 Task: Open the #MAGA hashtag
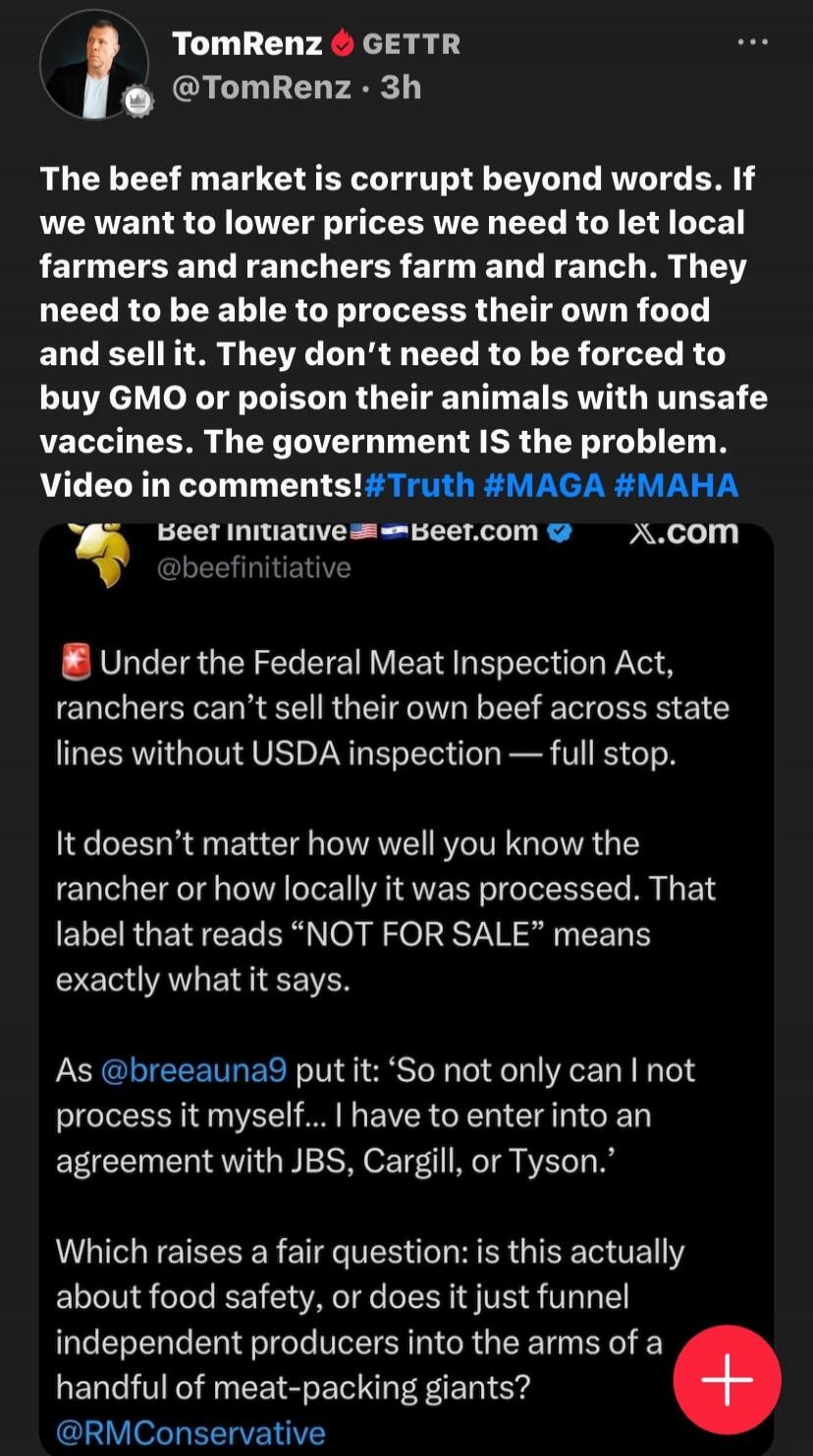tap(541, 485)
